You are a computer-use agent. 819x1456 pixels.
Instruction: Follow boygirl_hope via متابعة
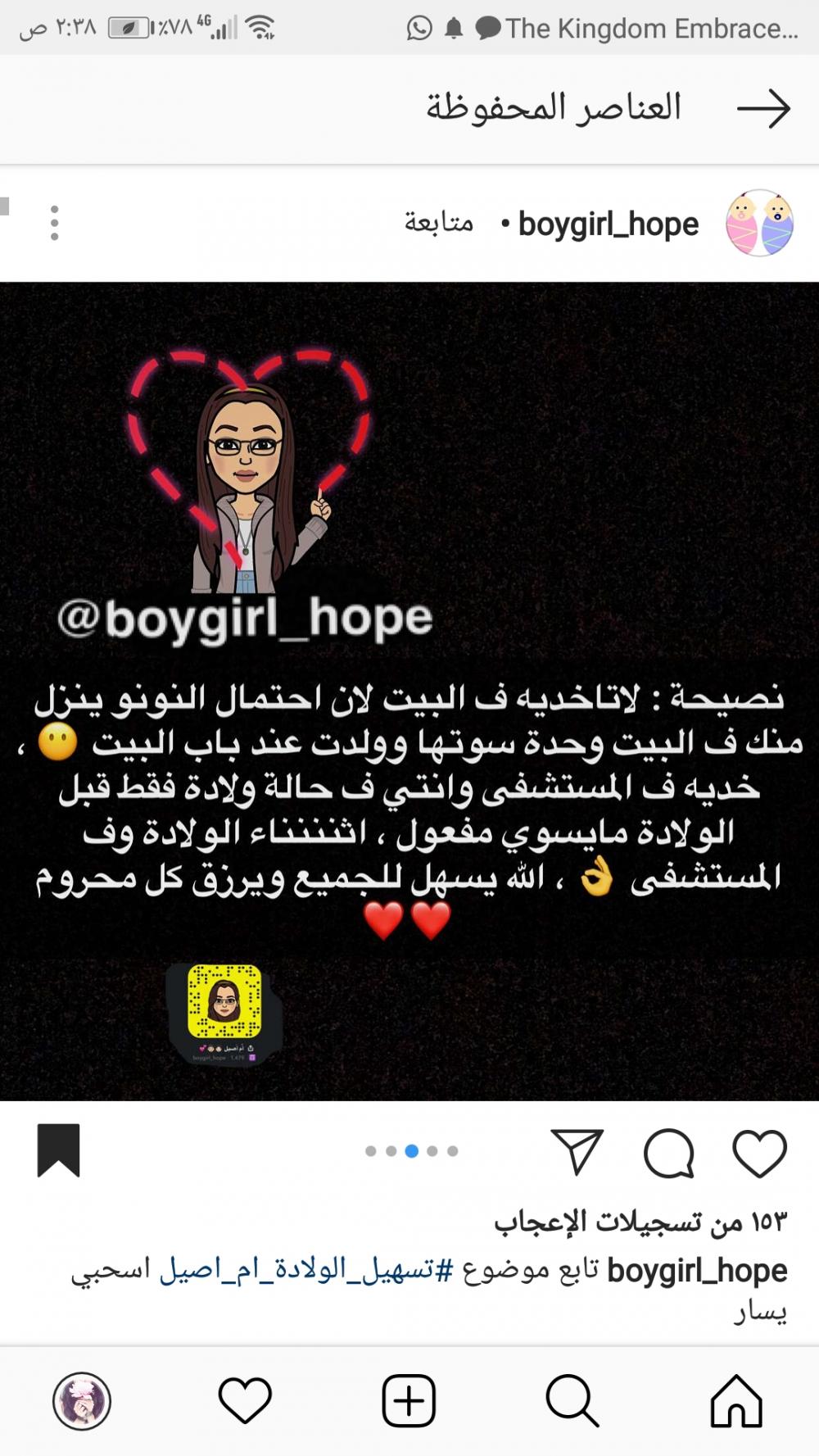click(x=439, y=223)
